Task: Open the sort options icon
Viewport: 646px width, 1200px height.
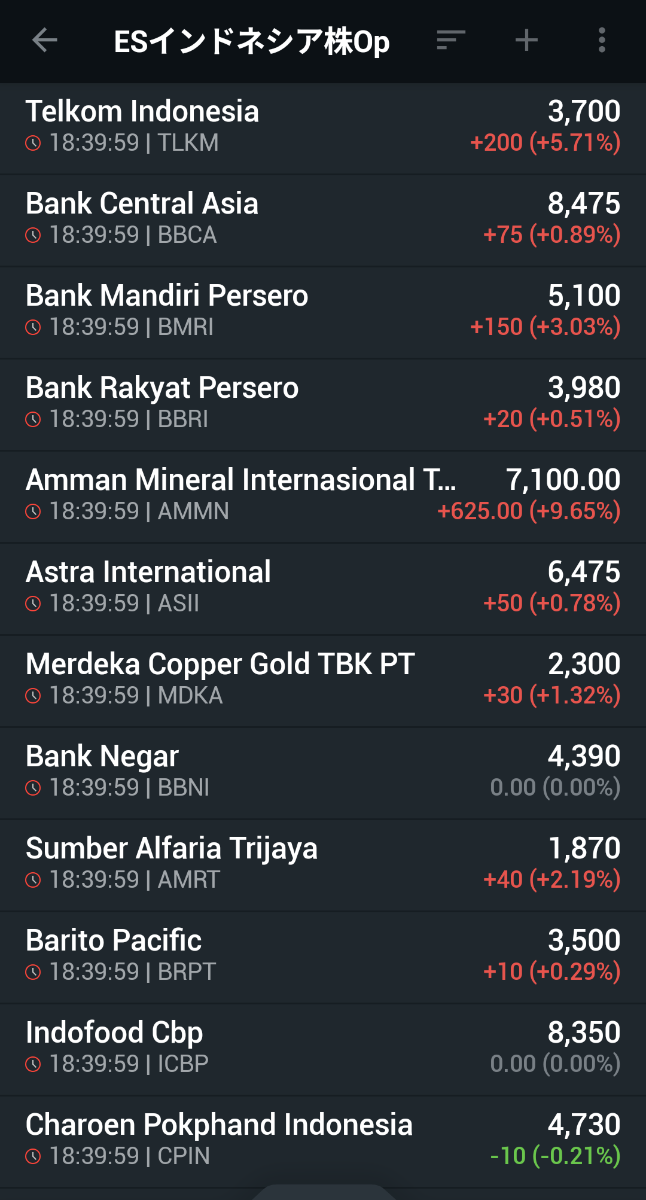Action: click(451, 41)
